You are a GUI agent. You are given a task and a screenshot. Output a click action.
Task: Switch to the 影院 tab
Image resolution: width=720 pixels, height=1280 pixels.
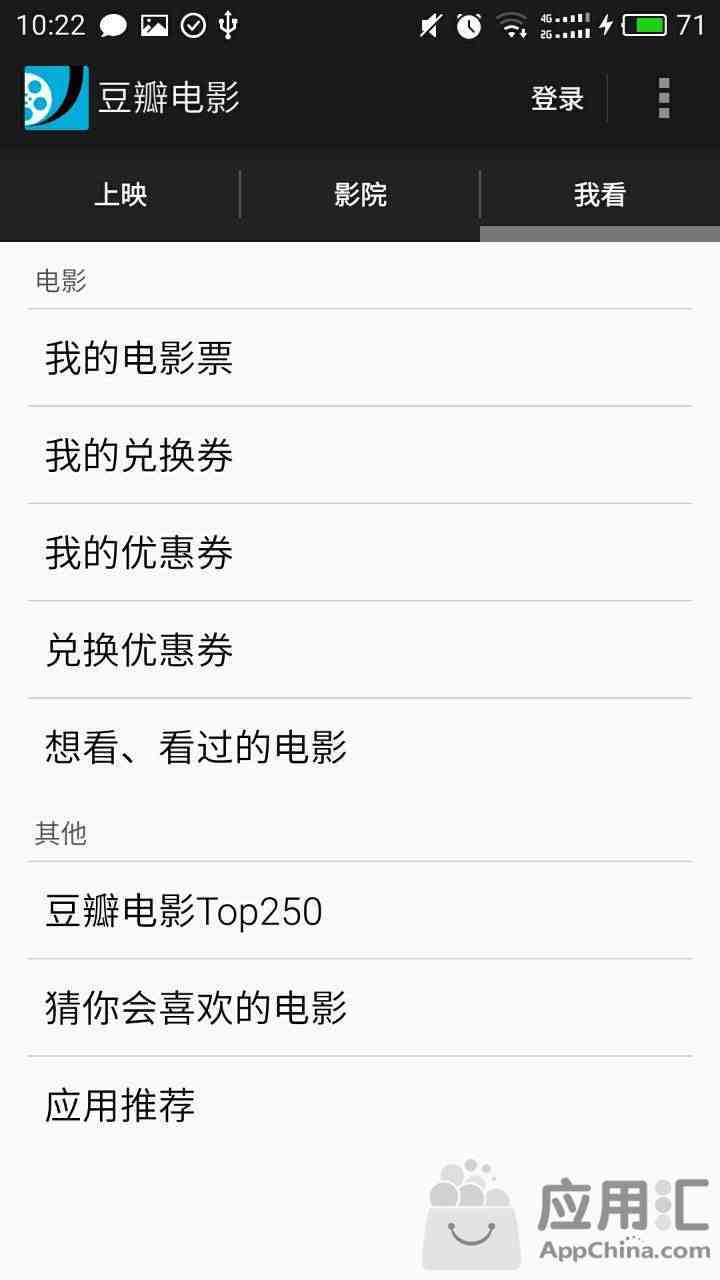pyautogui.click(x=360, y=194)
